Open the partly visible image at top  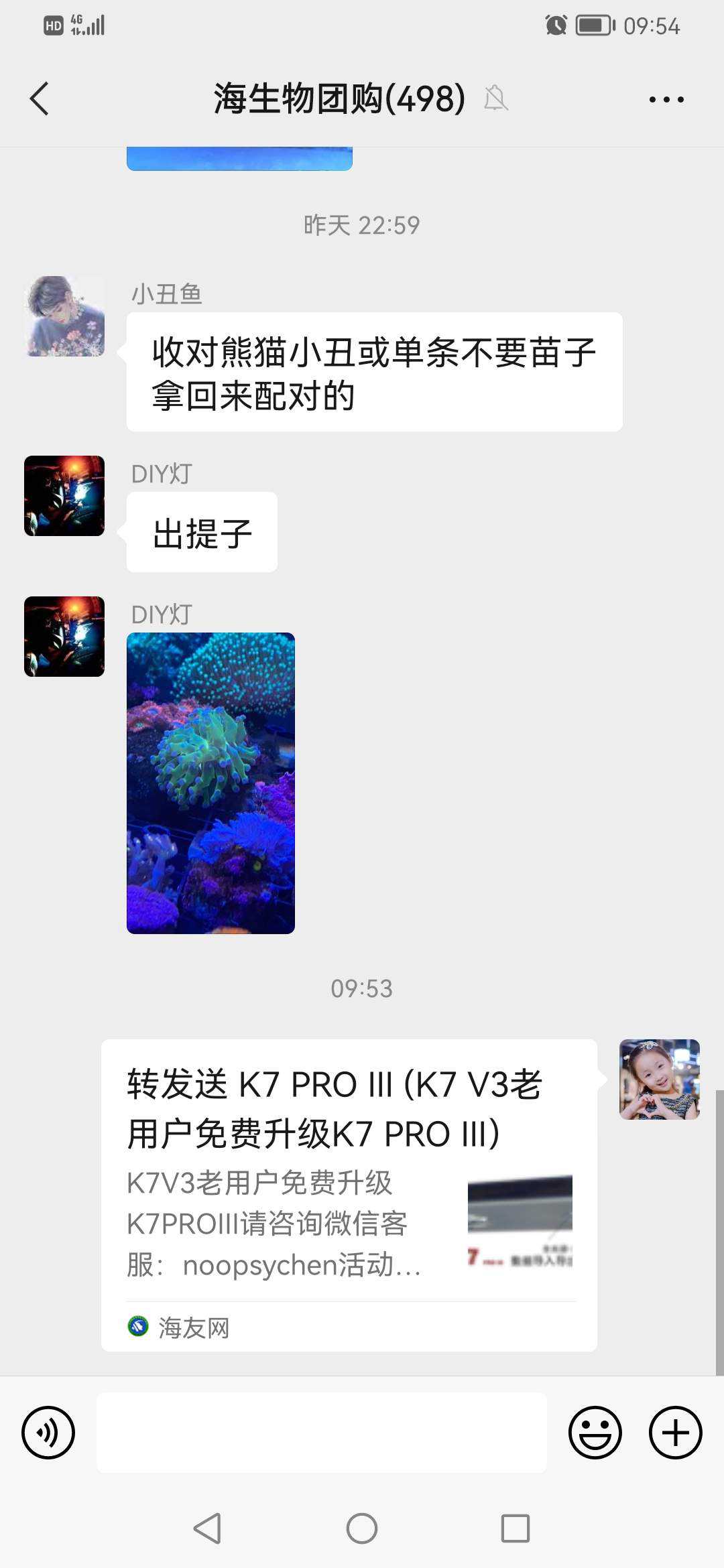pos(239,159)
